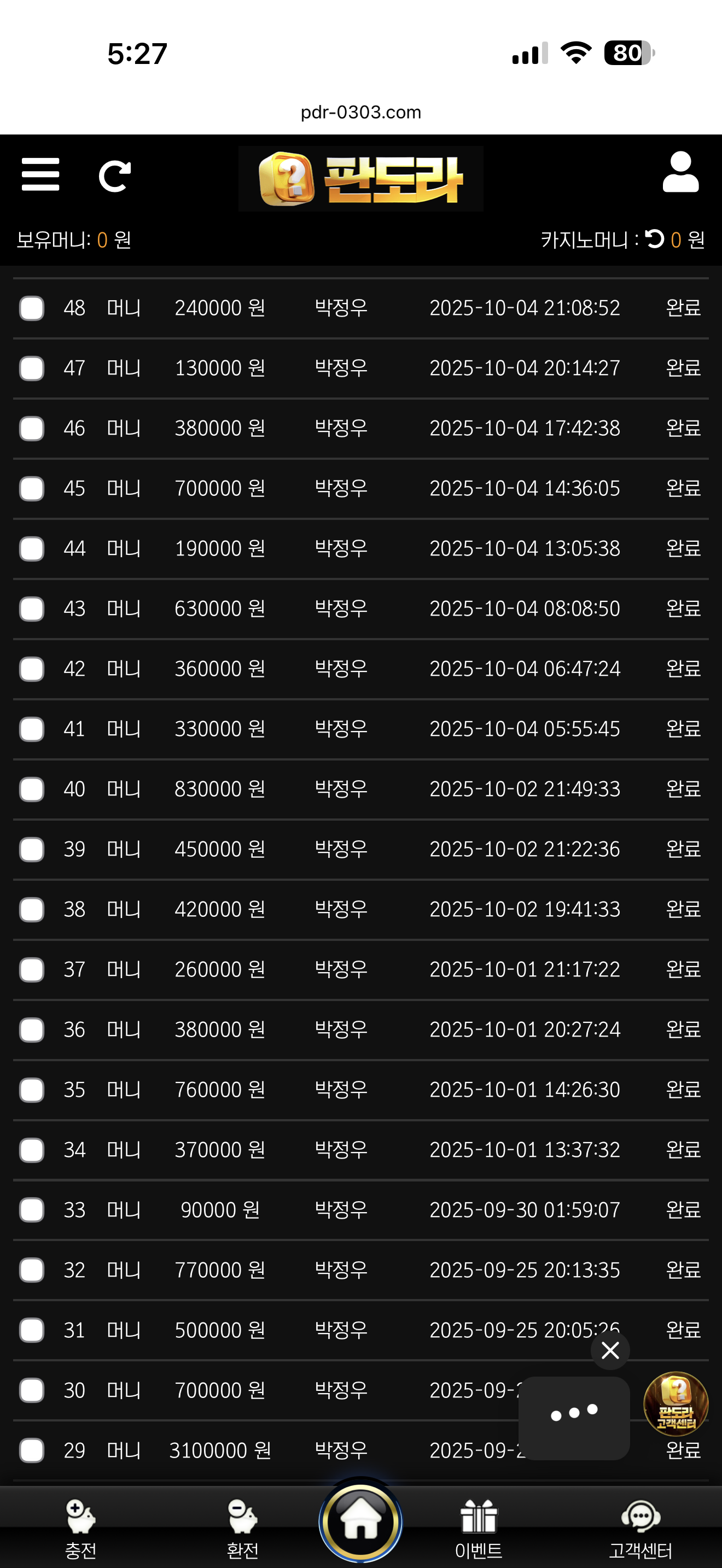Dismiss the floating chat bubble
The image size is (722, 1568).
click(610, 1350)
